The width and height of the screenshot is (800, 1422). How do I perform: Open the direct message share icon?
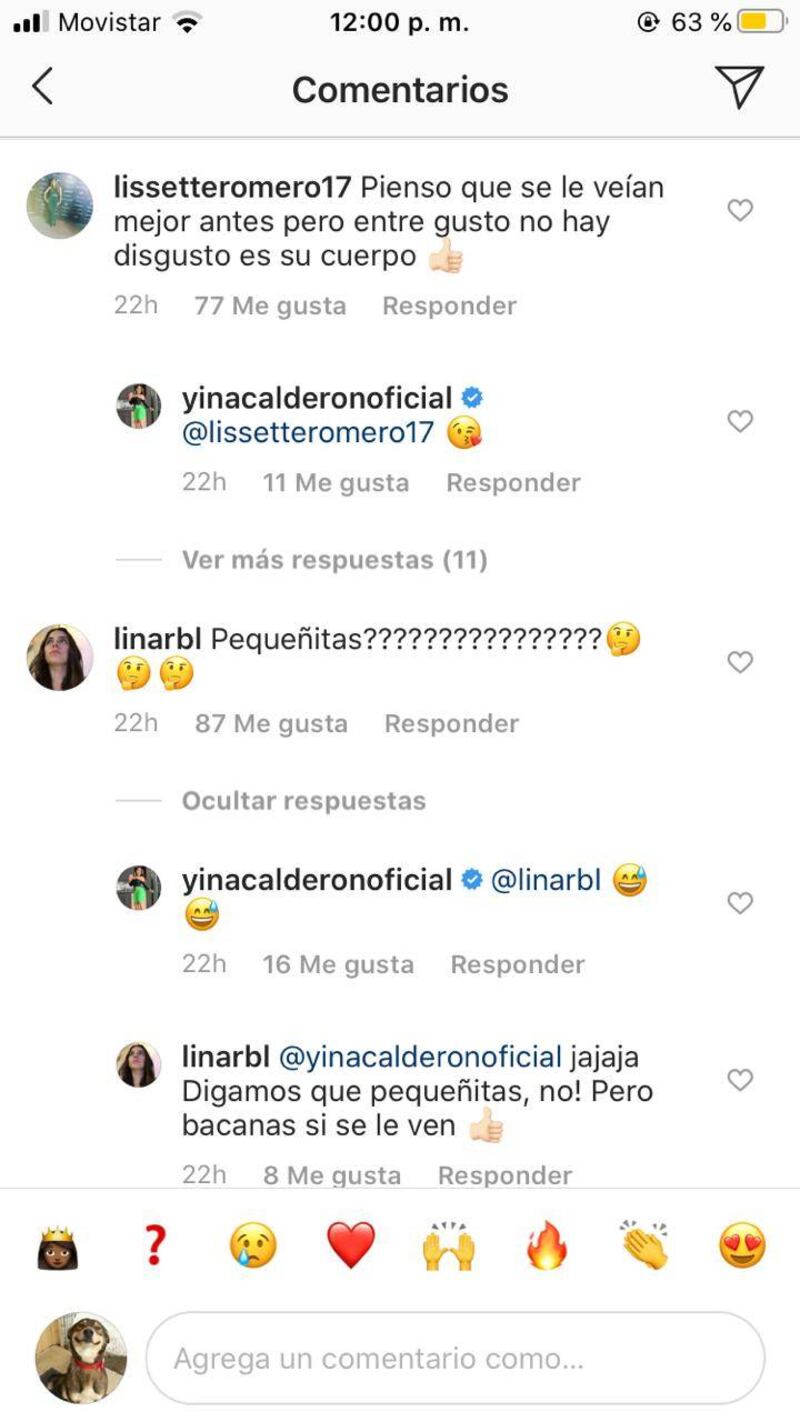click(x=739, y=88)
